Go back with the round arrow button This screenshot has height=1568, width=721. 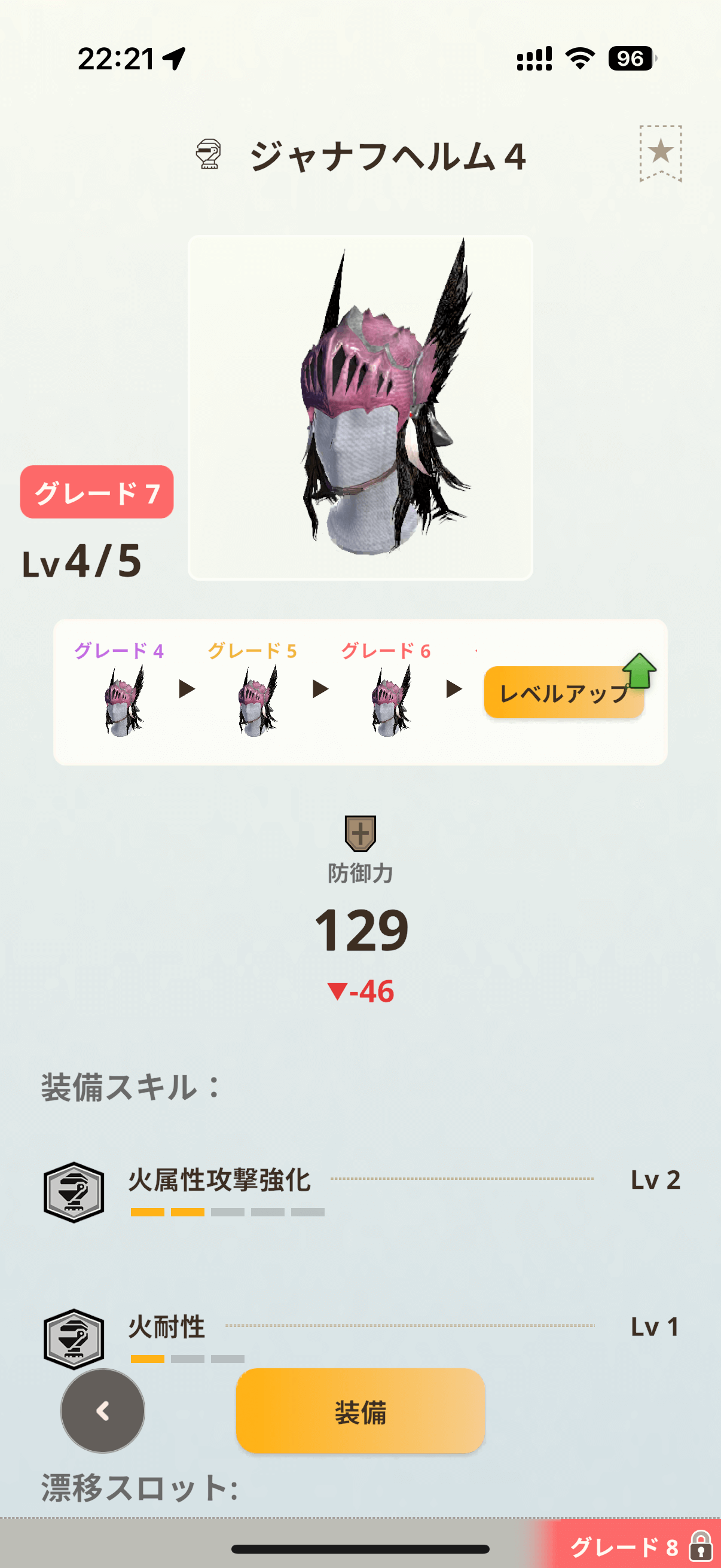(x=103, y=1411)
